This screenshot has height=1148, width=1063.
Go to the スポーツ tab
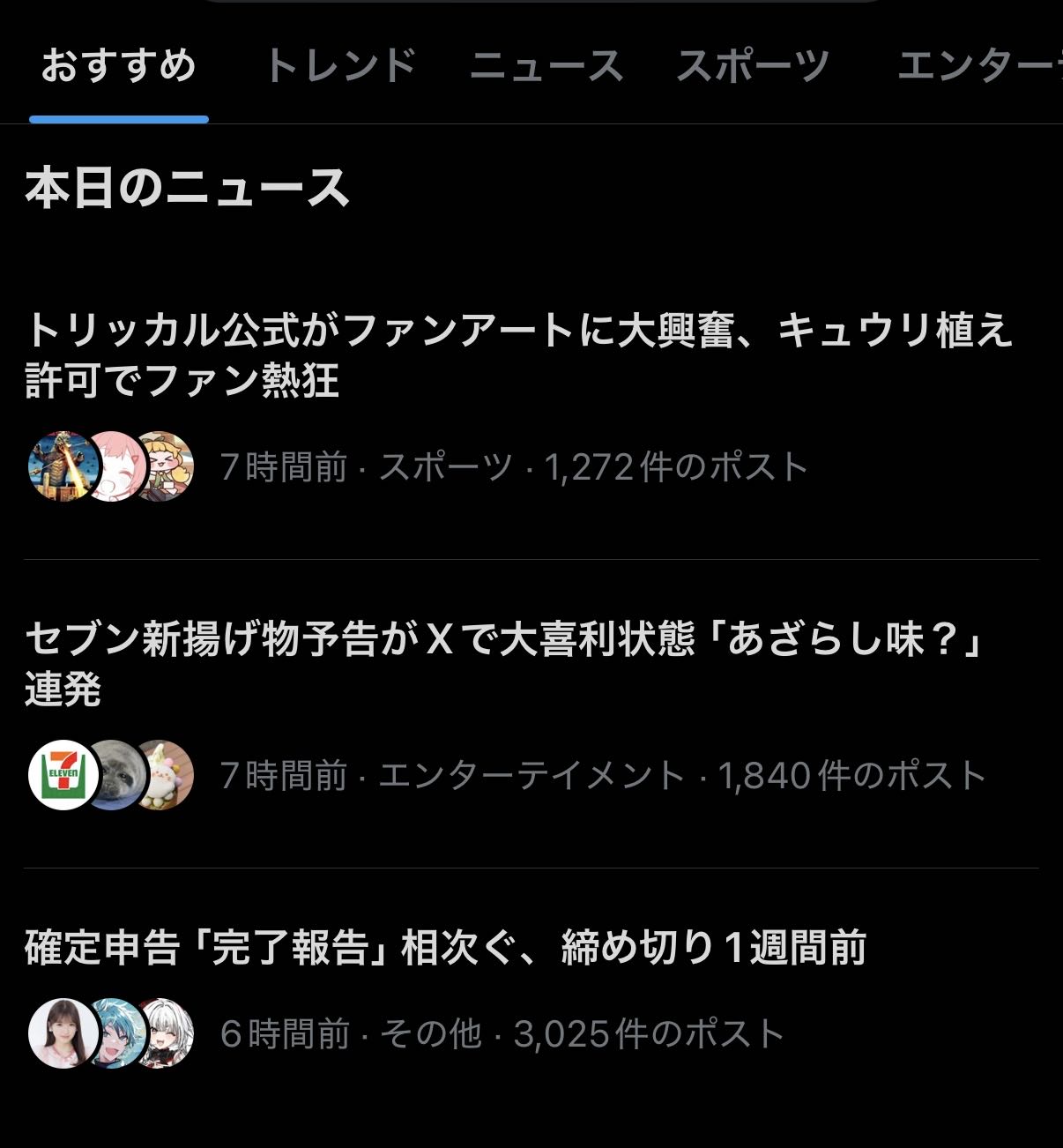(753, 67)
